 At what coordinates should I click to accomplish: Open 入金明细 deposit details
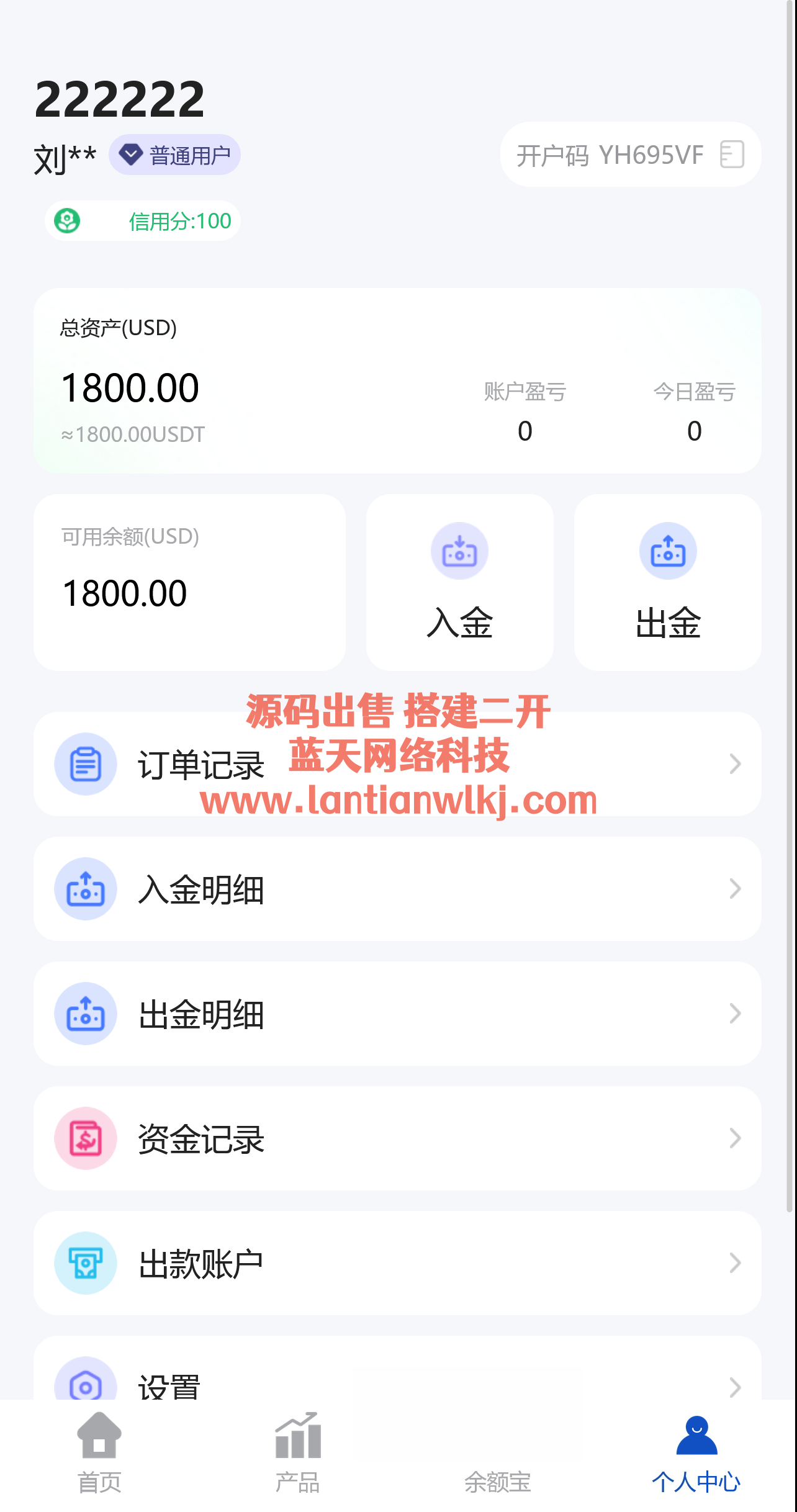(x=397, y=889)
